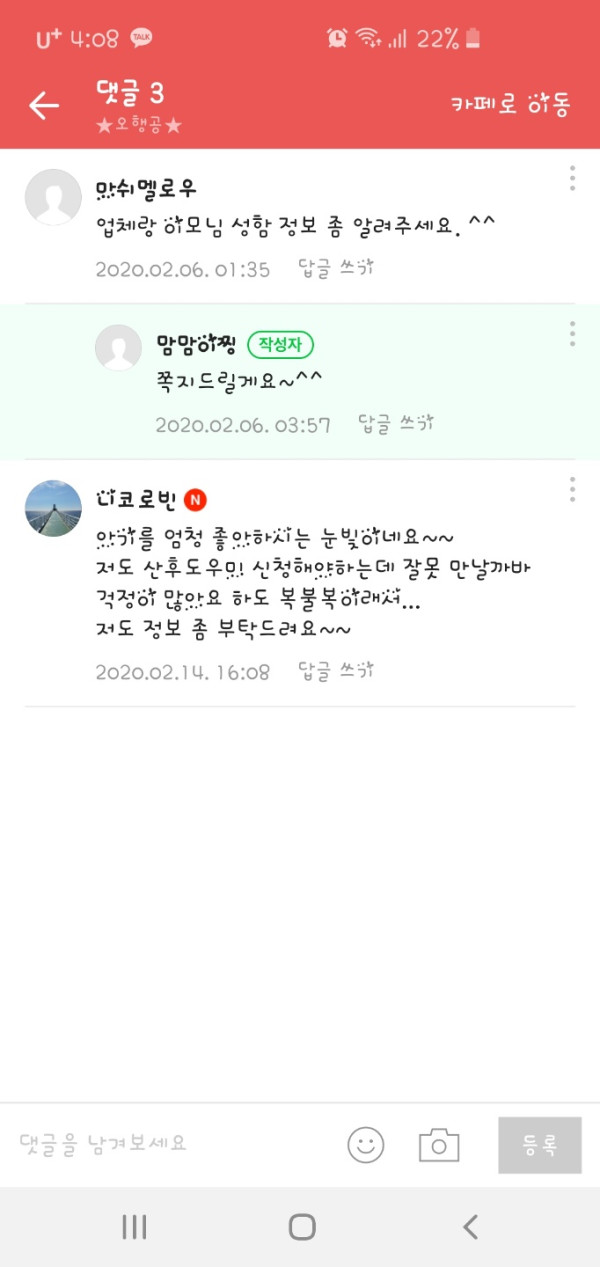The image size is (600, 1267).
Task: Go to the home screen
Action: [x=301, y=1227]
